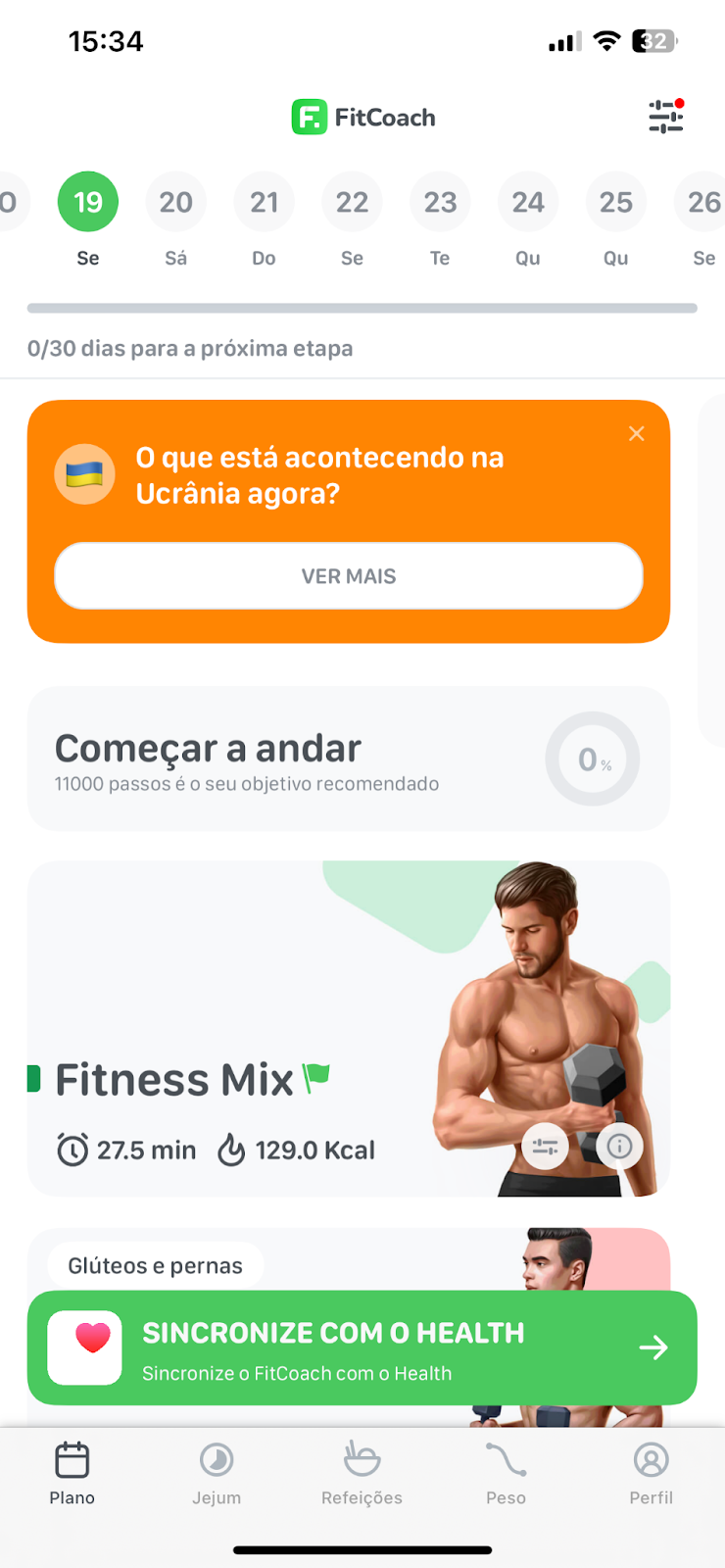Pick day 23 on the date row
725x1568 pixels.
click(440, 202)
